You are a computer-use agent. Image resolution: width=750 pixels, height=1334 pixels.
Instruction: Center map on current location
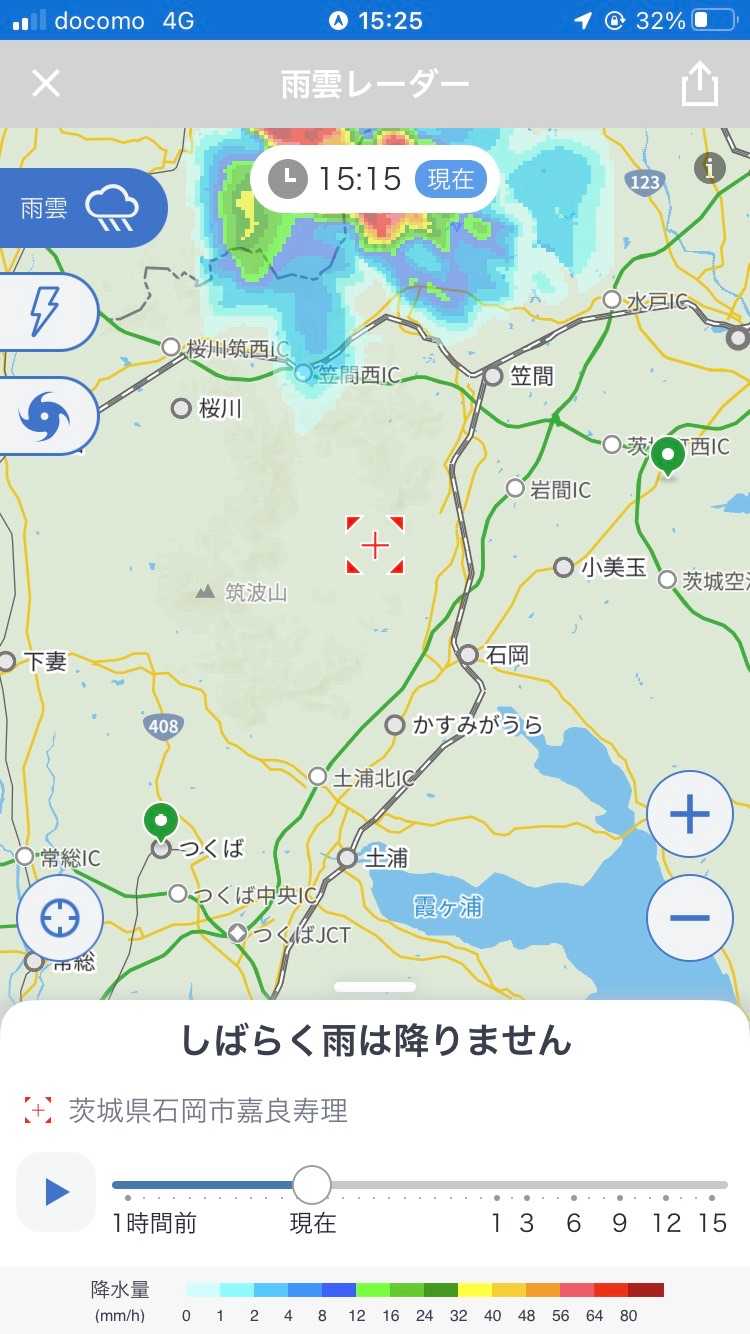(x=60, y=917)
